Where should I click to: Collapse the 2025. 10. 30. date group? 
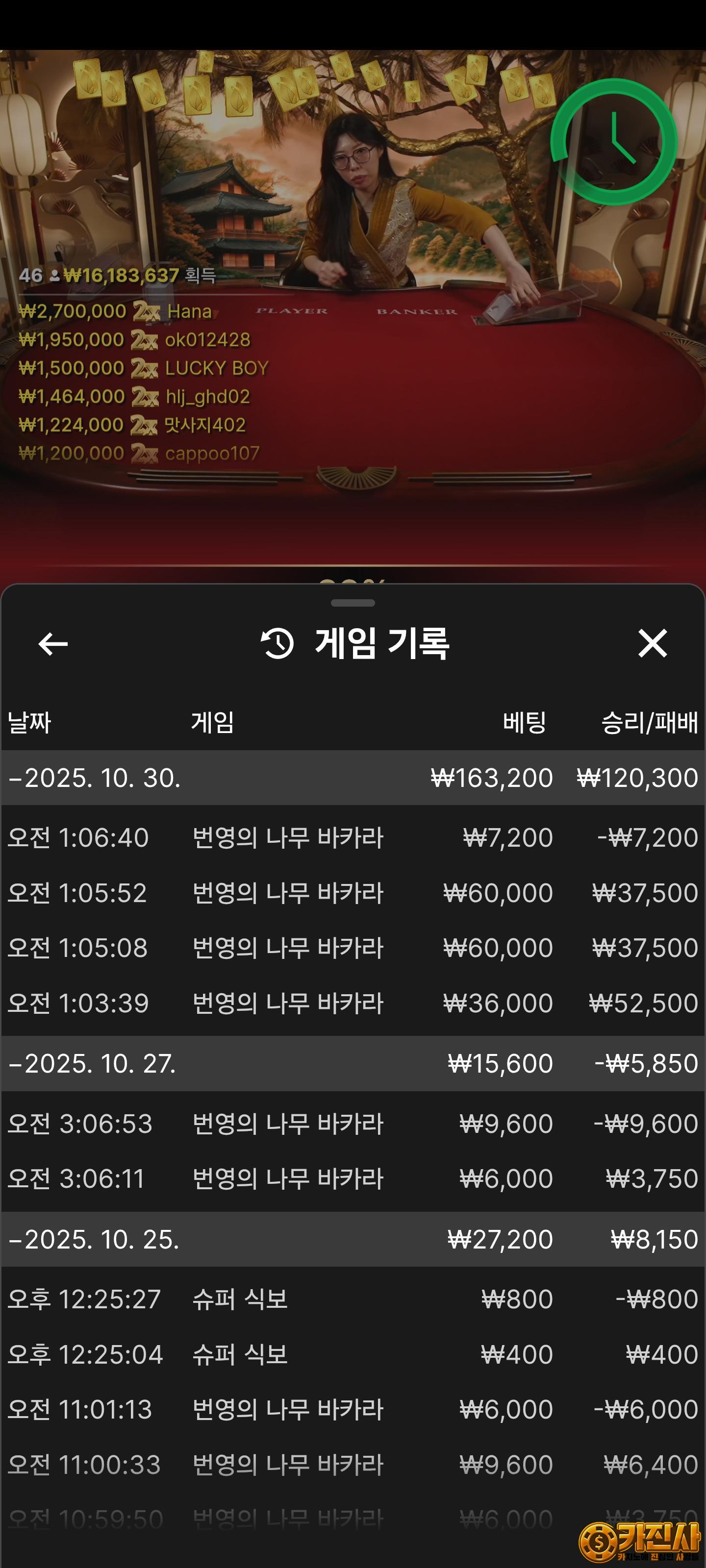tap(95, 778)
